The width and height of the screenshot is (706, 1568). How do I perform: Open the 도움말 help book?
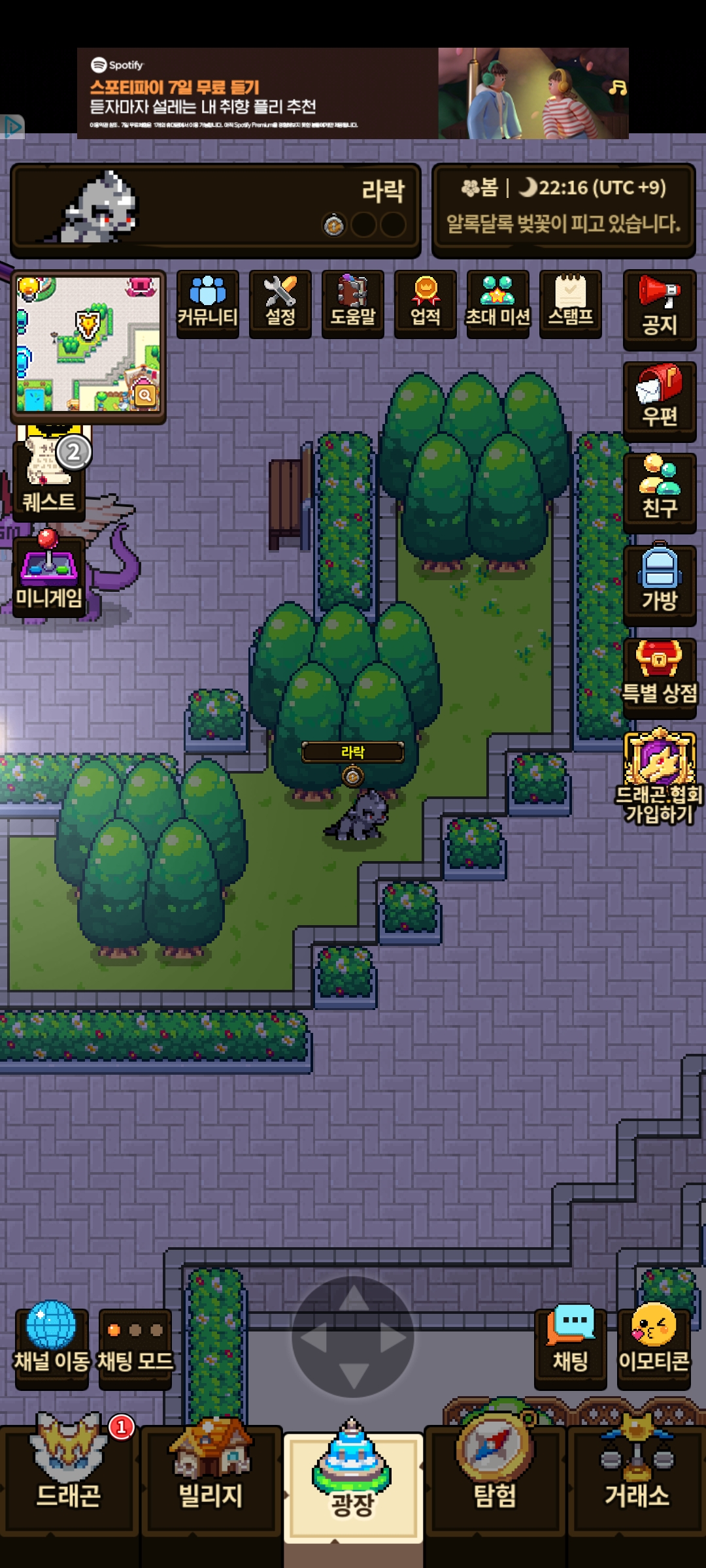click(353, 303)
